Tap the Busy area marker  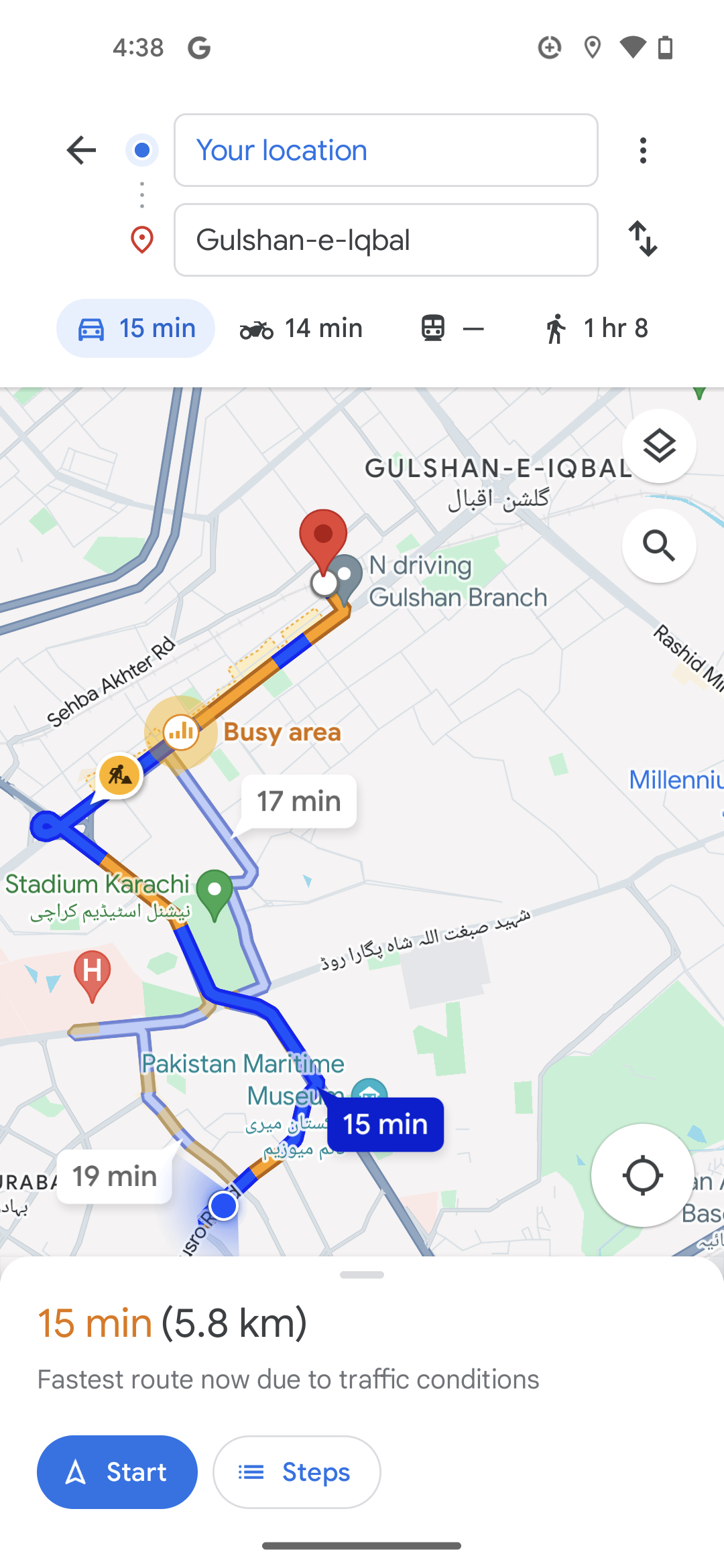pos(181,732)
